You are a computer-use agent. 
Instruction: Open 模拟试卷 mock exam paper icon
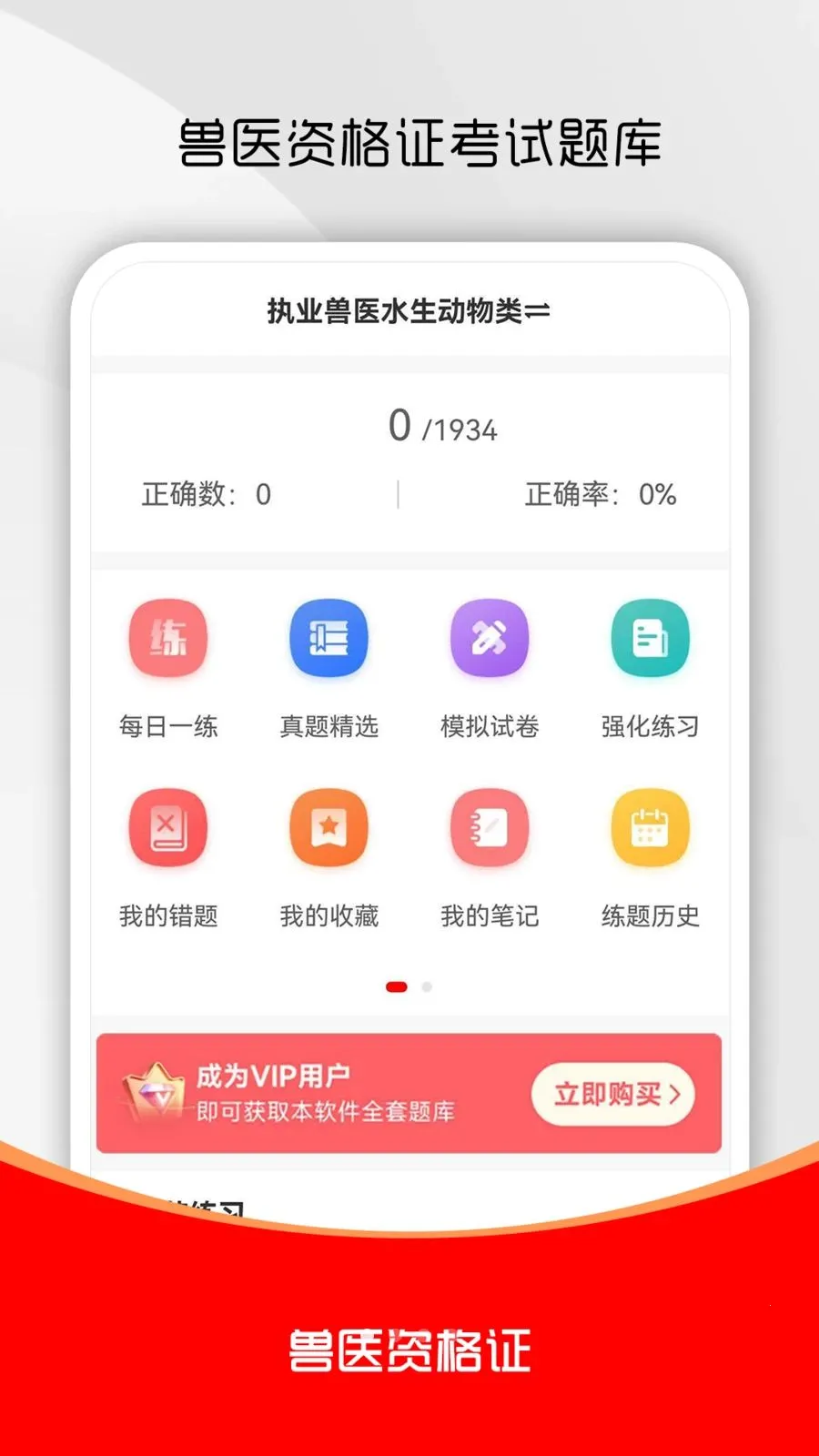(x=490, y=638)
